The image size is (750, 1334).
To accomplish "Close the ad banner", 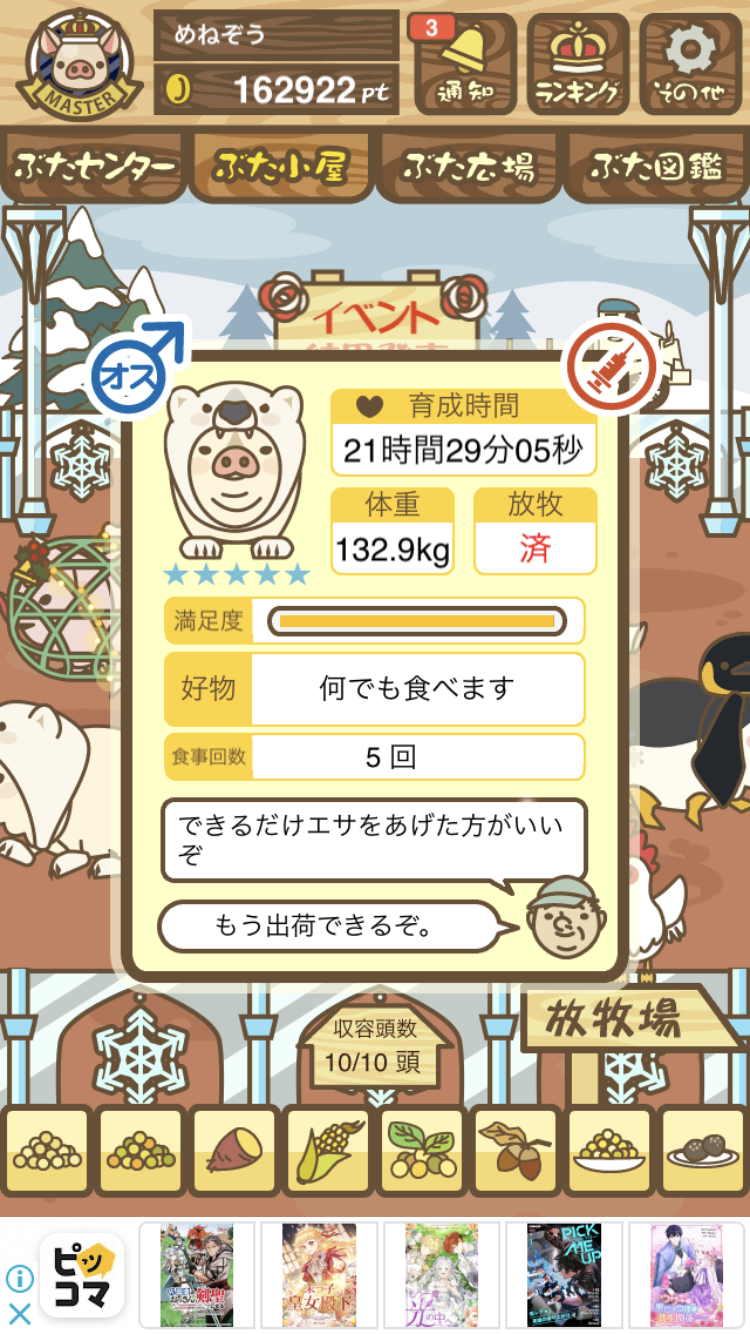I will click(x=19, y=1314).
